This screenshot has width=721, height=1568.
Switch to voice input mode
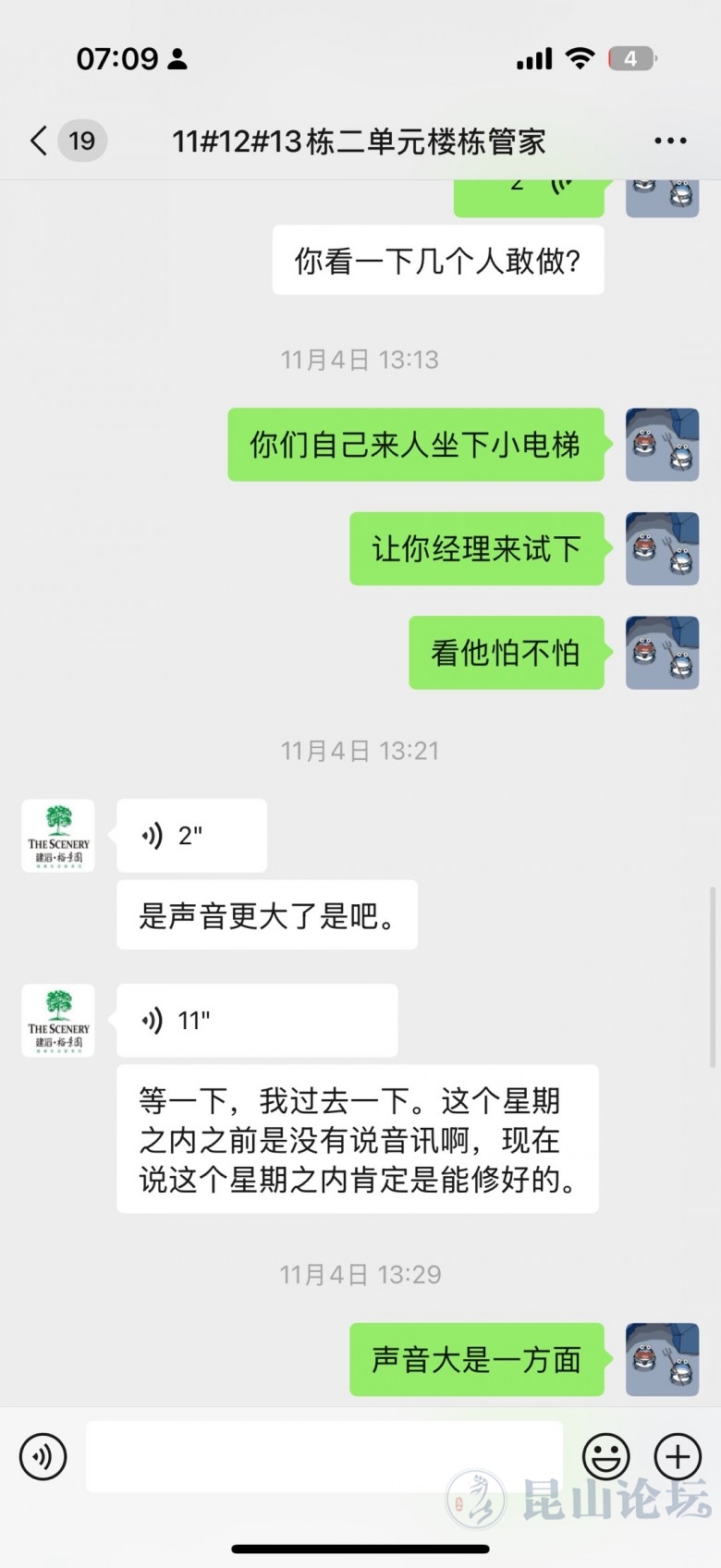43,1457
